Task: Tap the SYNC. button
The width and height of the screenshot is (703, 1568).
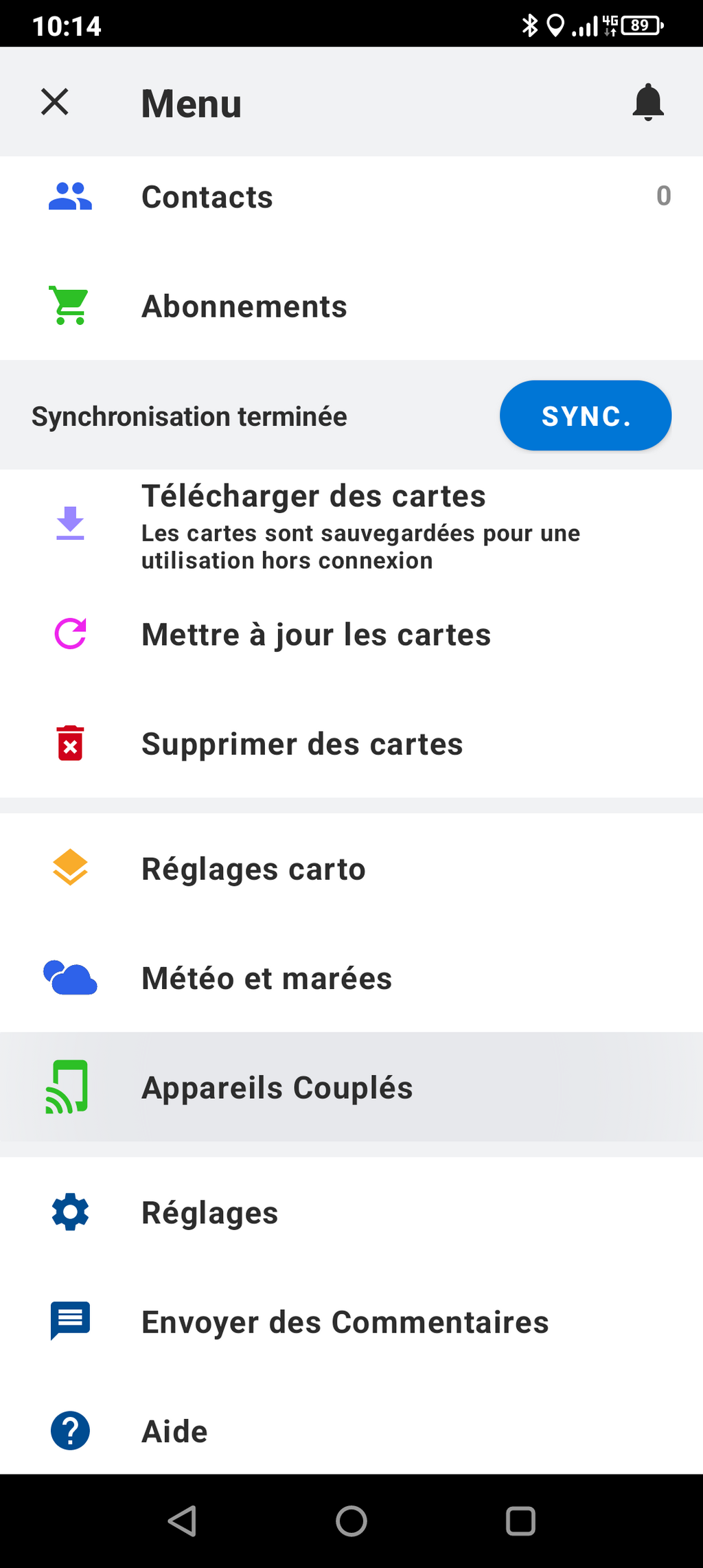Action: tap(586, 416)
